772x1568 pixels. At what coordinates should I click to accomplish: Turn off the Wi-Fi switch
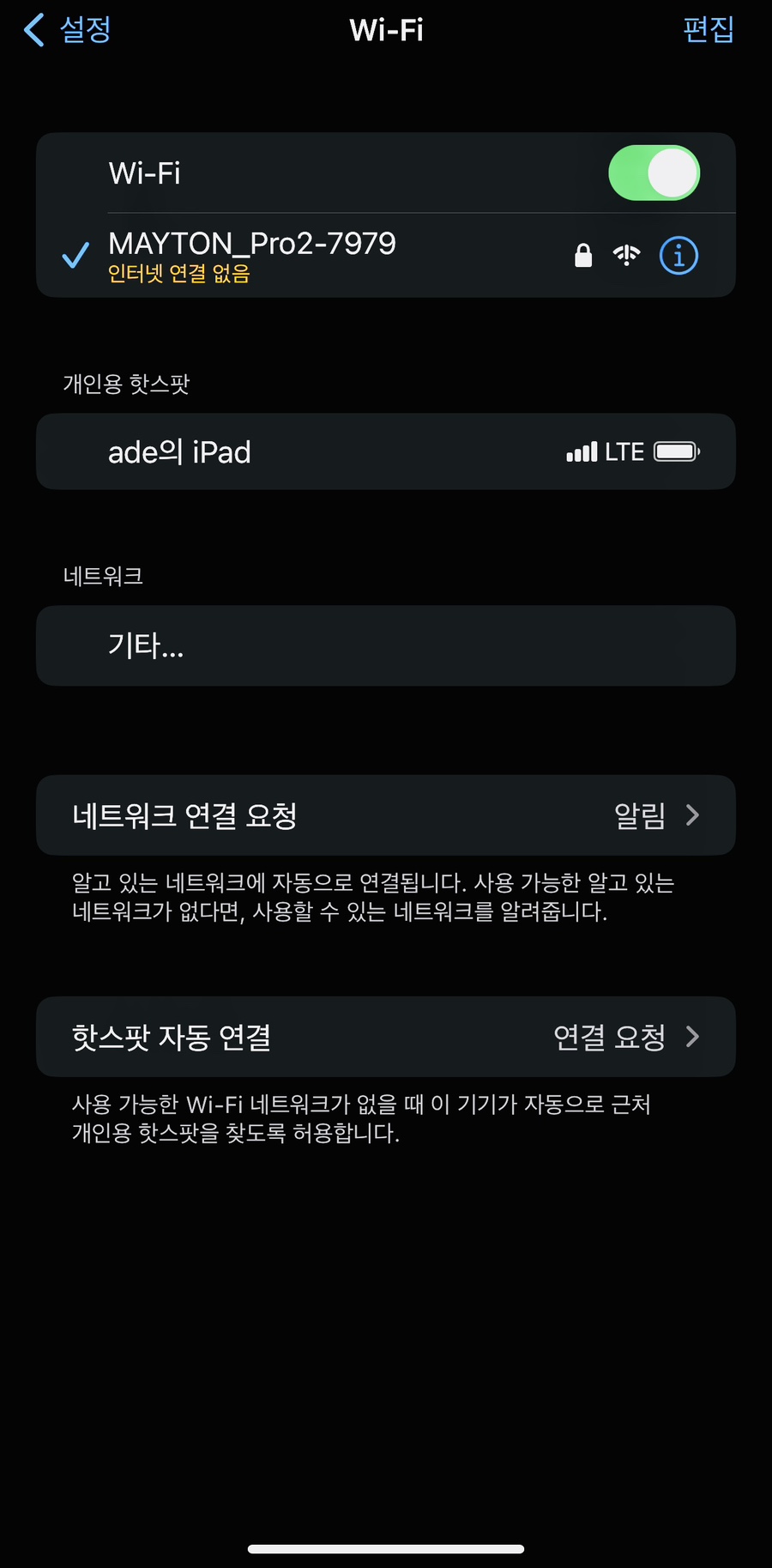pyautogui.click(x=654, y=173)
